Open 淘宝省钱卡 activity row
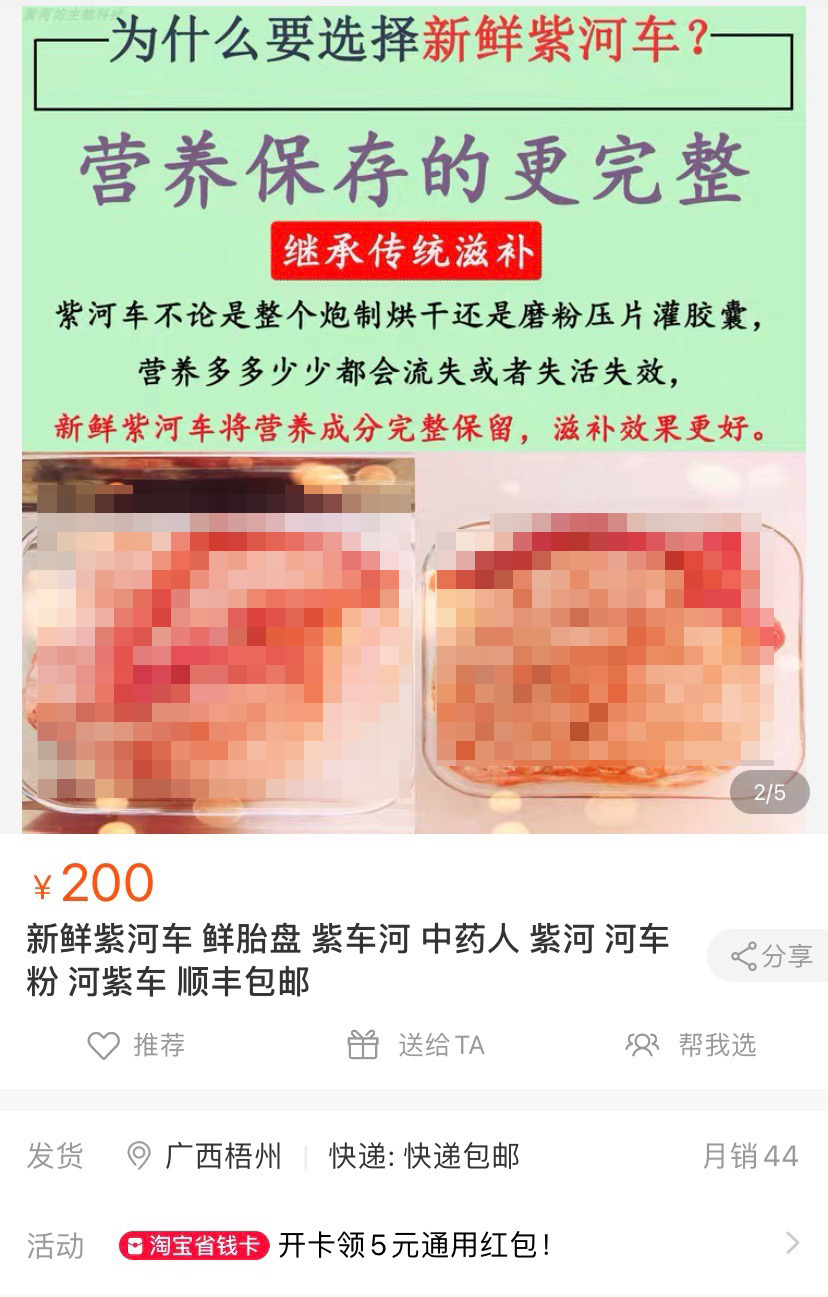 [x=414, y=1246]
